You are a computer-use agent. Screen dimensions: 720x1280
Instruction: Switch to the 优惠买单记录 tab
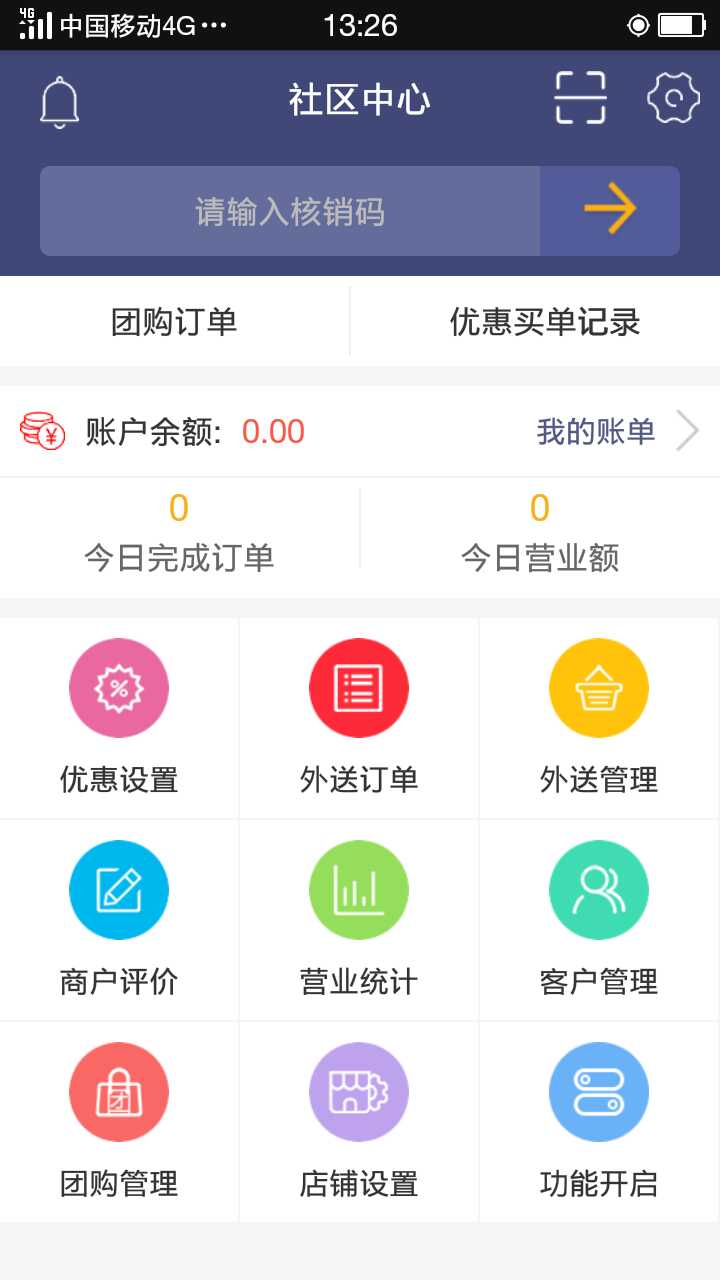[x=546, y=321]
